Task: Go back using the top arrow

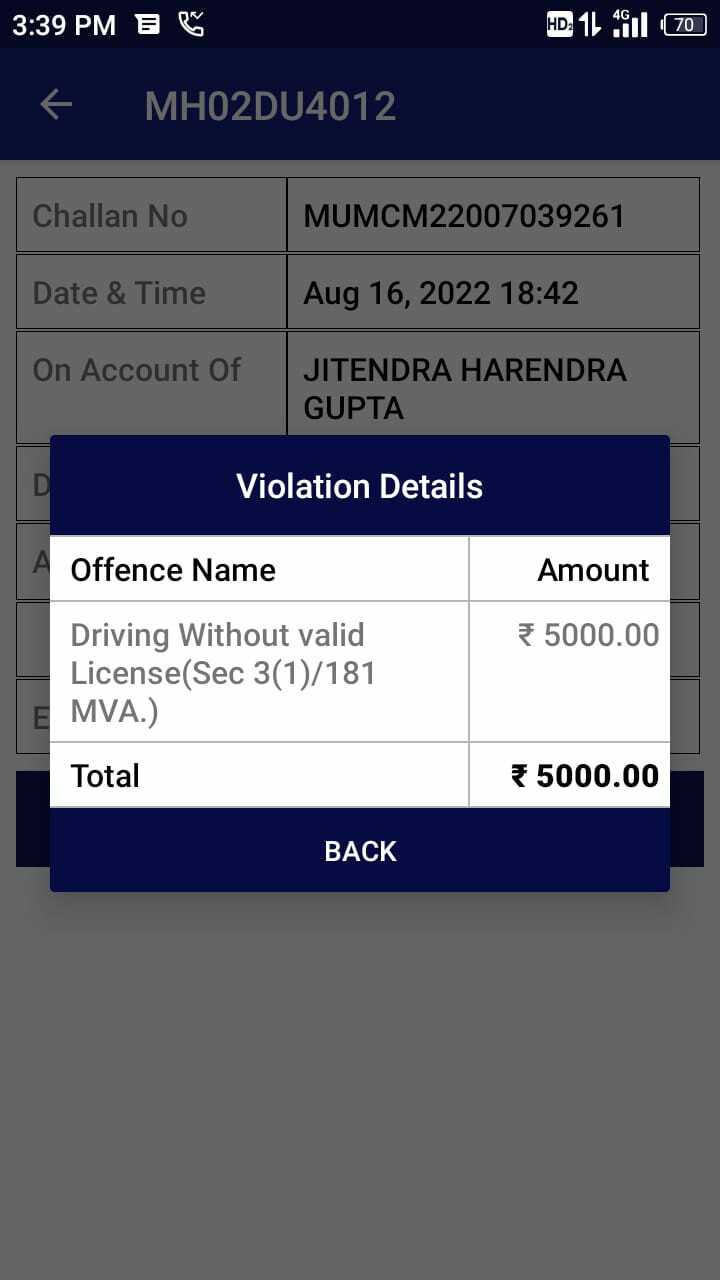Action: click(56, 104)
